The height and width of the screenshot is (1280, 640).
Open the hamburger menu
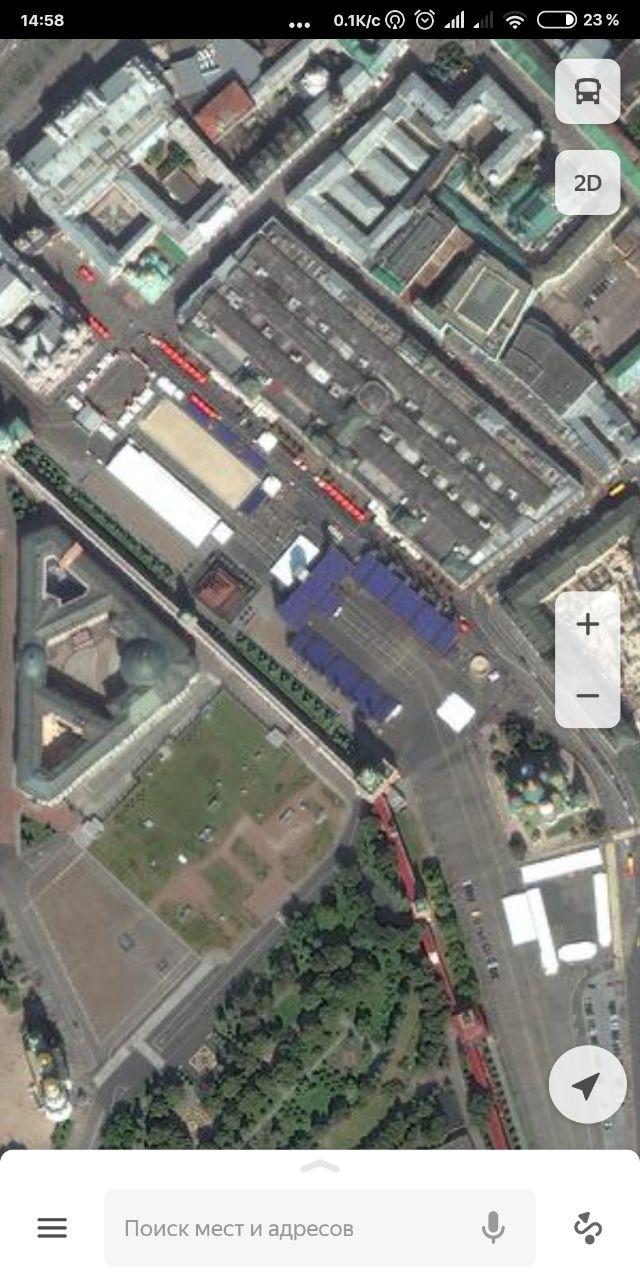point(52,1228)
